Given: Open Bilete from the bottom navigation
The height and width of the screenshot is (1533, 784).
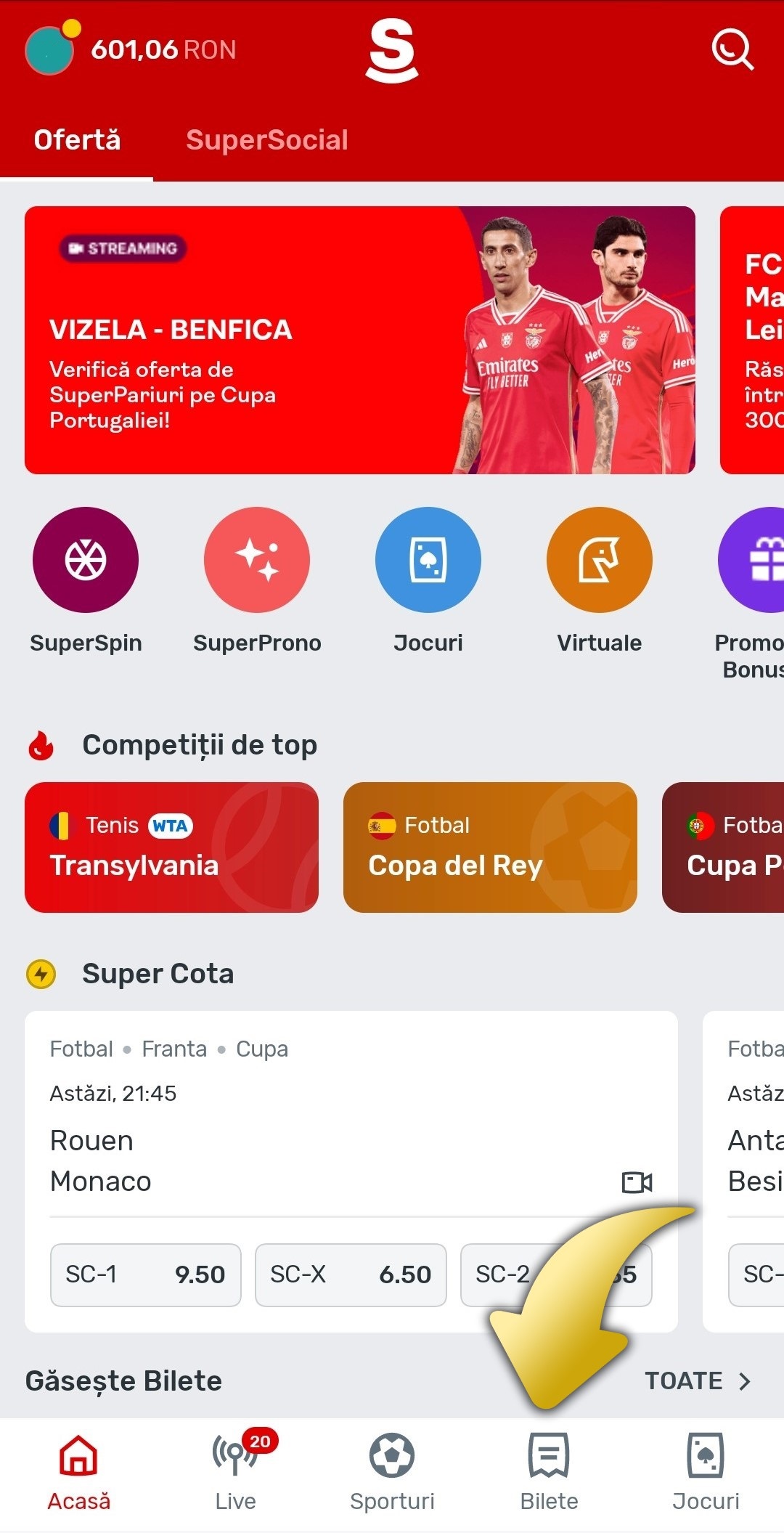Looking at the screenshot, I should [x=549, y=1461].
